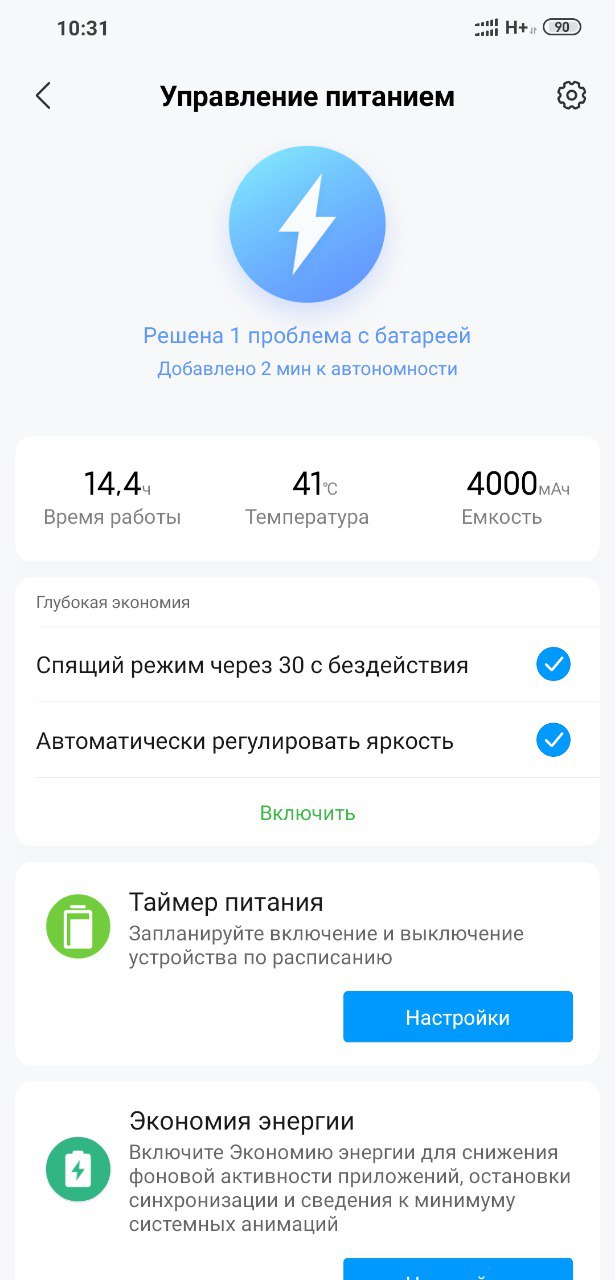
Task: Uncheck sleep mode after 30 seconds option
Action: click(553, 664)
